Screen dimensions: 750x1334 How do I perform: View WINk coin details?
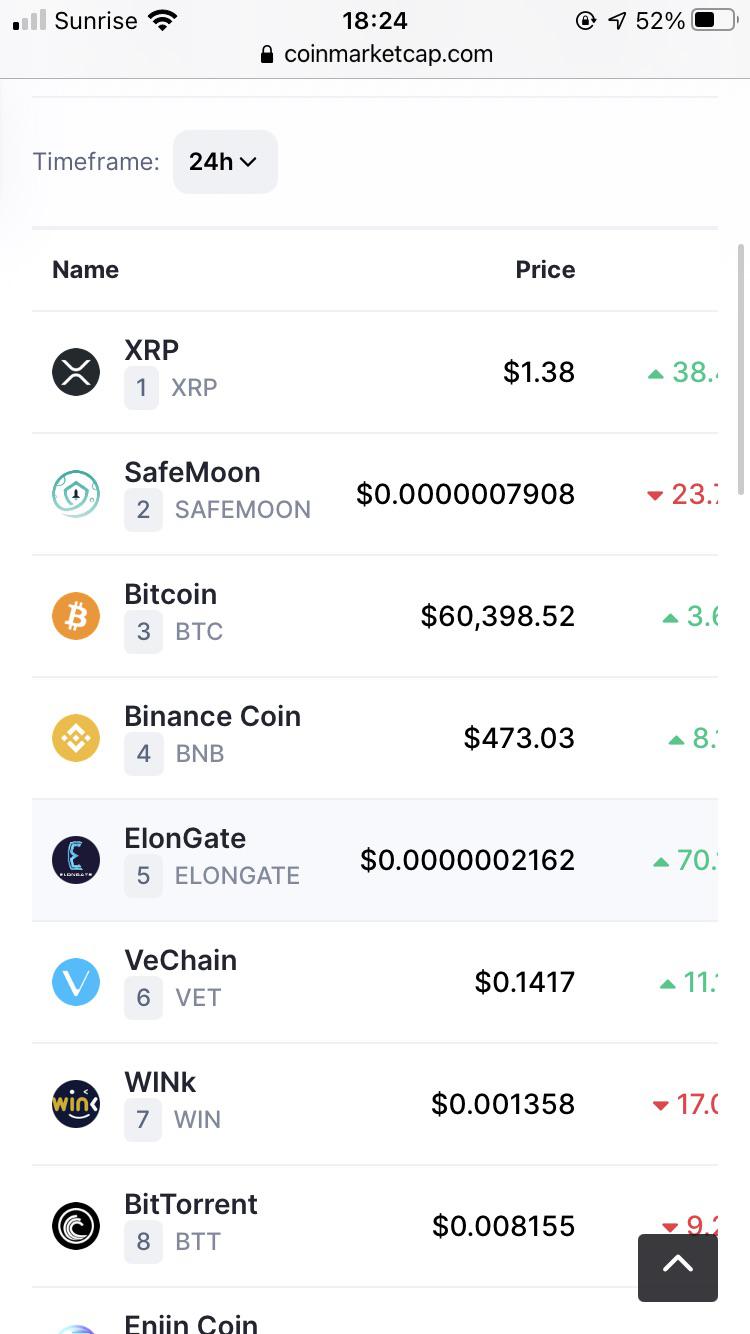[160, 1083]
